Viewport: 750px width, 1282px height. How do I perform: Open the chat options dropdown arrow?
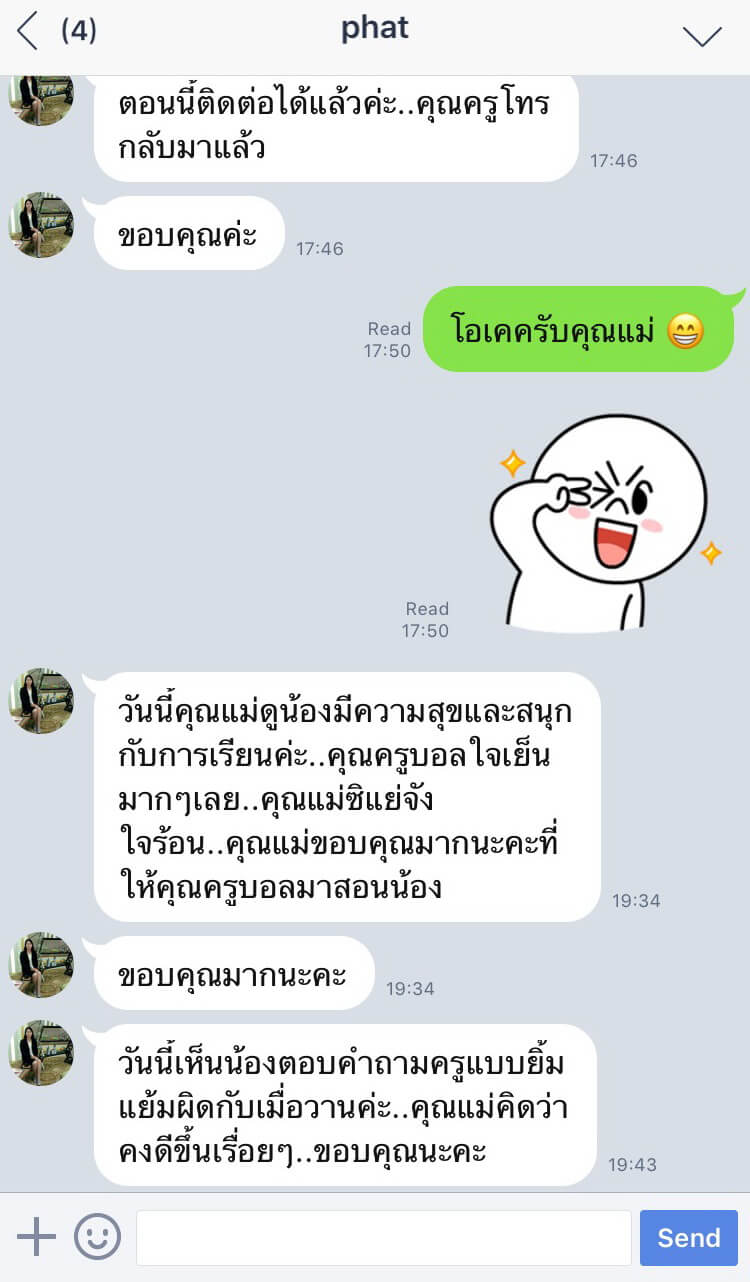pos(701,35)
